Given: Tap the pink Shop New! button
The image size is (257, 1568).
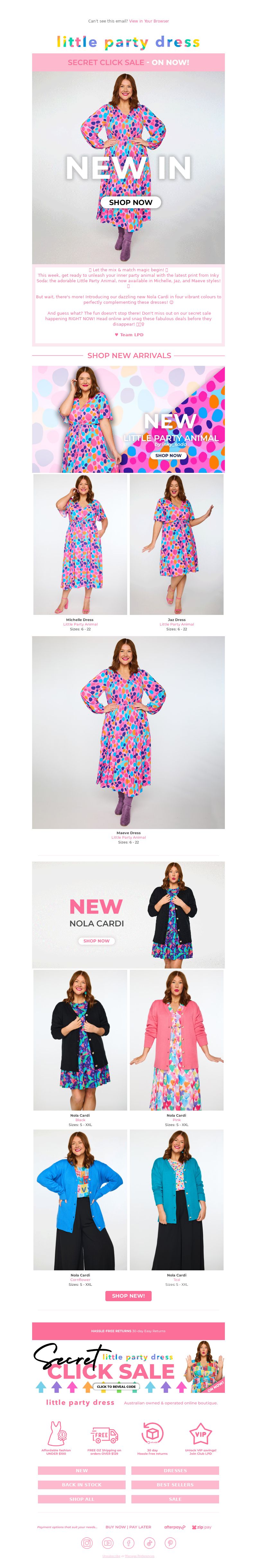Looking at the screenshot, I should 128,1296.
